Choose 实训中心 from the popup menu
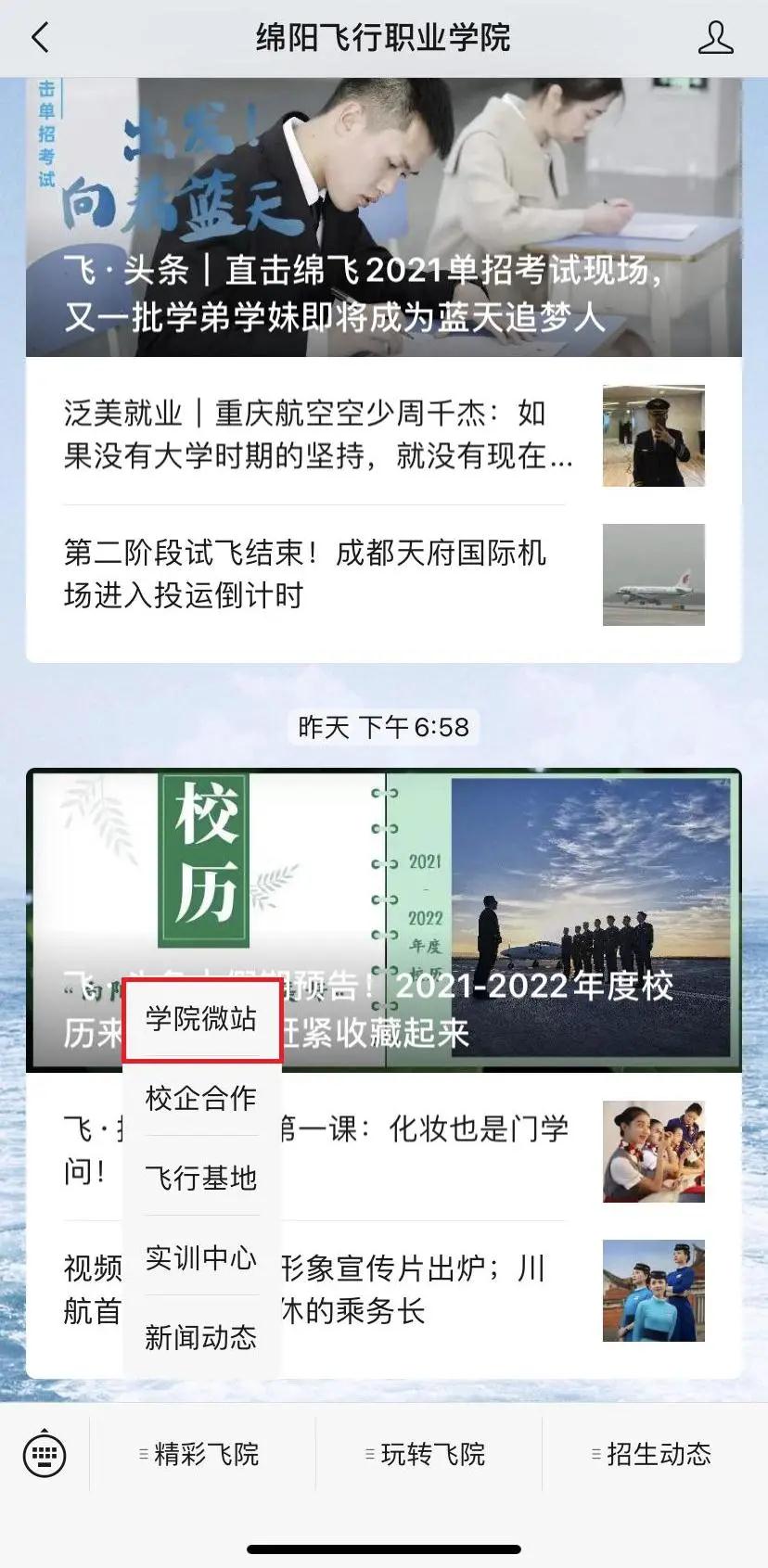This screenshot has width=768, height=1568. click(x=201, y=1257)
